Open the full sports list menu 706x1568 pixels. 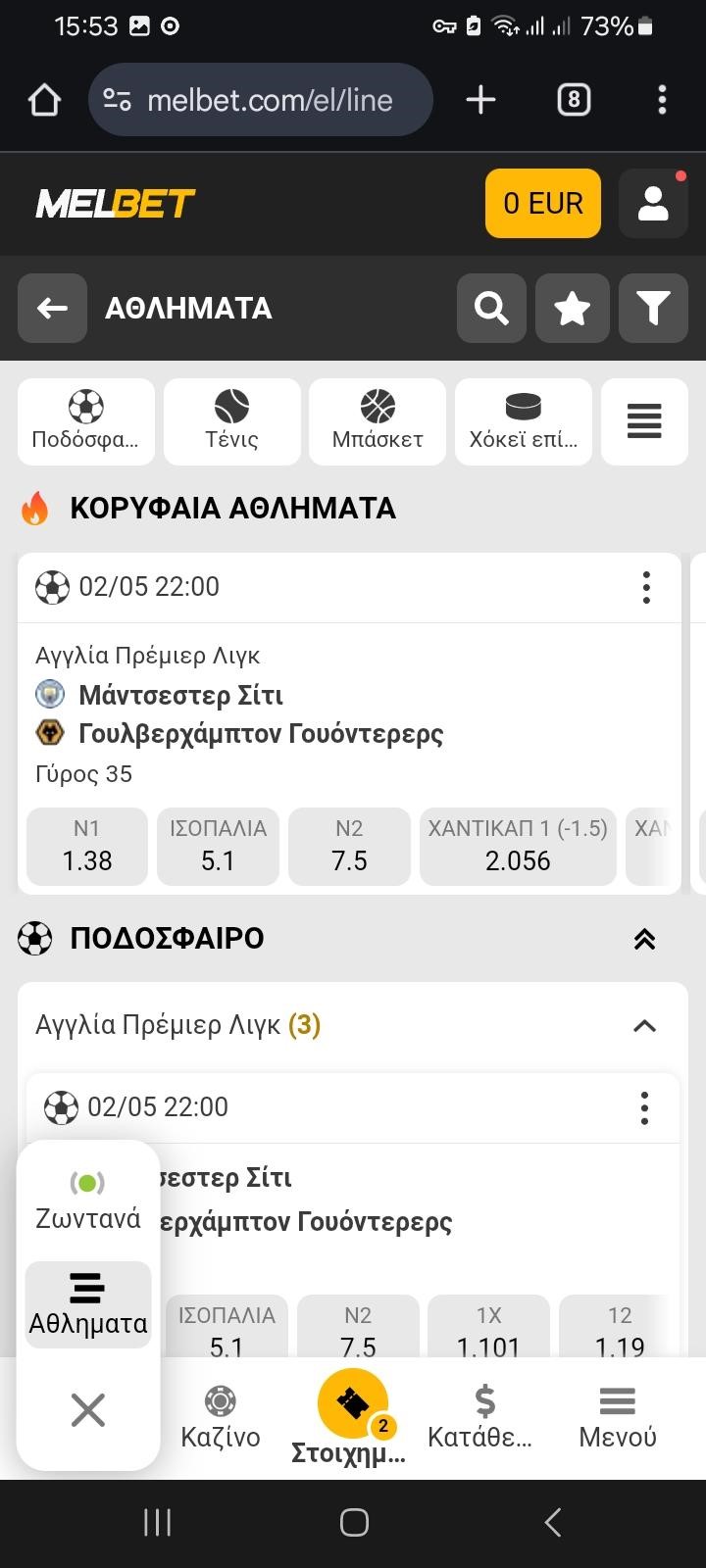644,421
